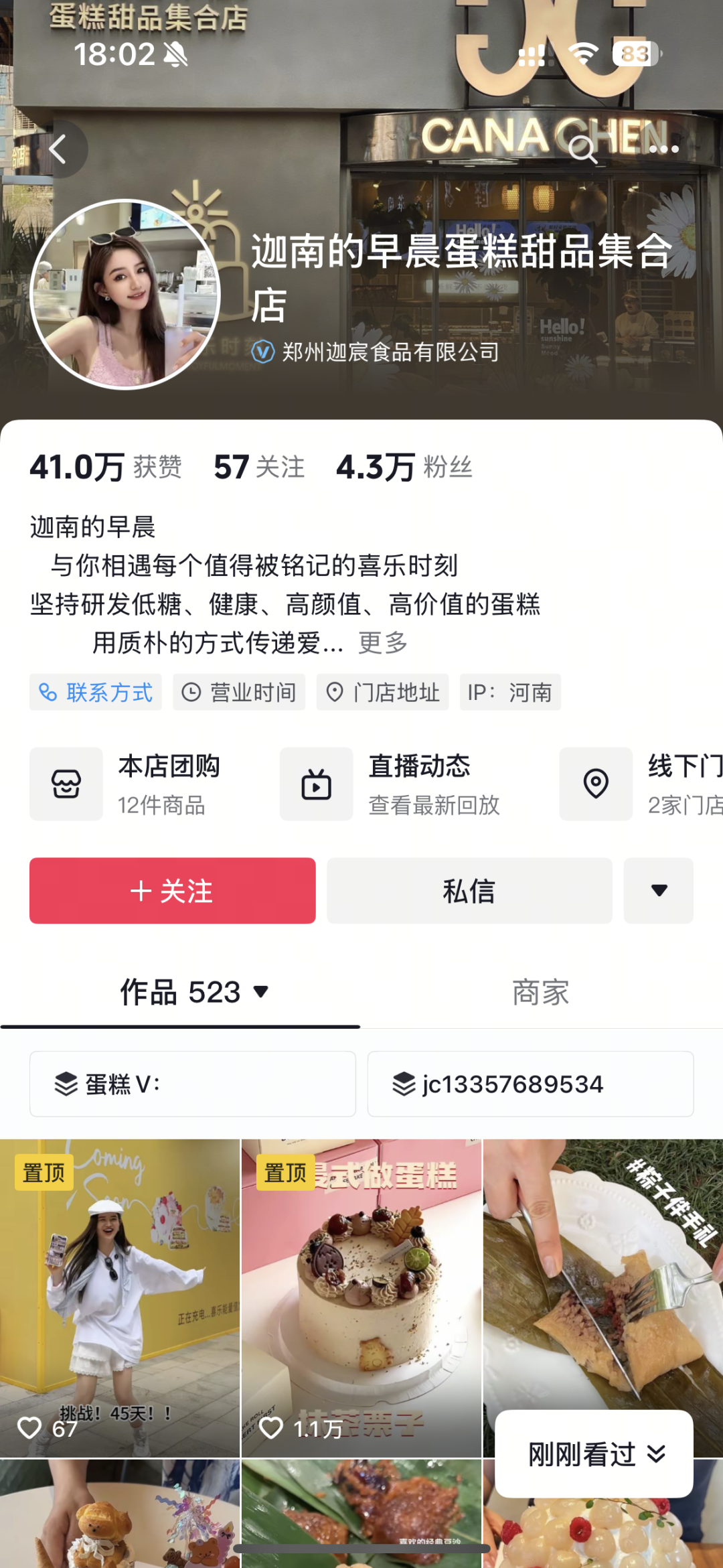Open 本店团购 with 12 products
The image size is (723, 1568).
tap(134, 784)
